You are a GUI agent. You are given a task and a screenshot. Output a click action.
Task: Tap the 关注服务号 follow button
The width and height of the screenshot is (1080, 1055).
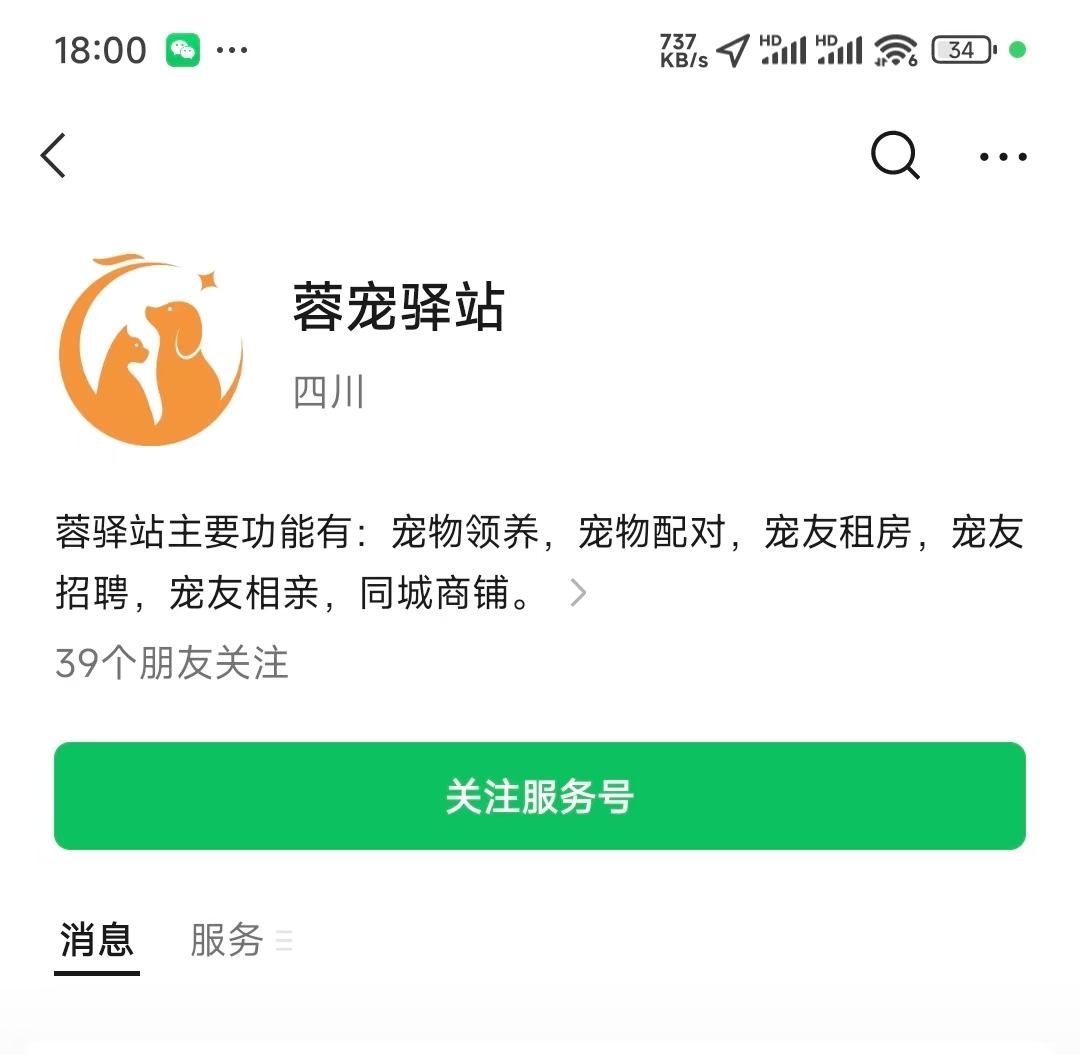pyautogui.click(x=540, y=797)
